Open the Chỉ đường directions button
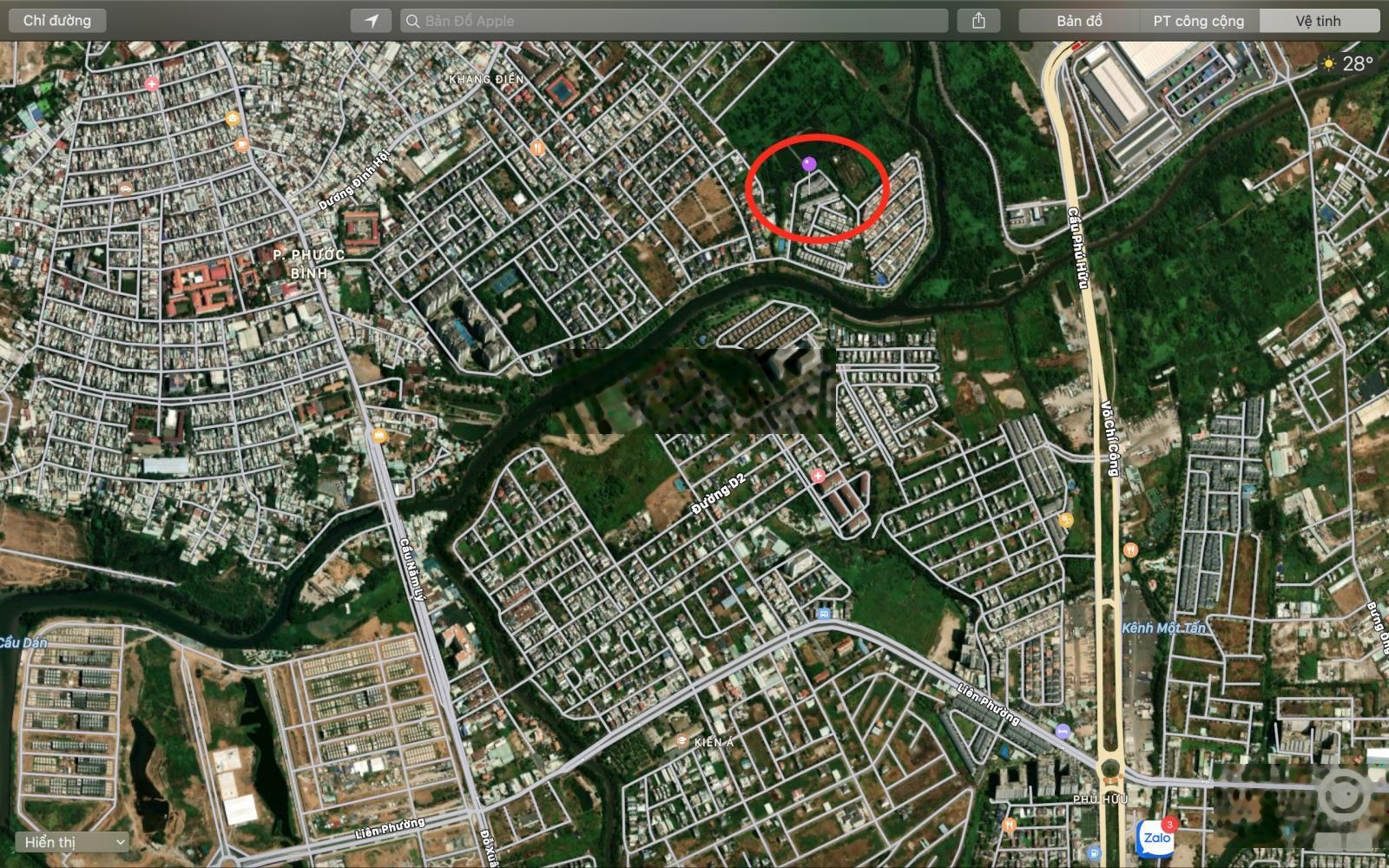This screenshot has width=1389, height=868. pos(57,21)
